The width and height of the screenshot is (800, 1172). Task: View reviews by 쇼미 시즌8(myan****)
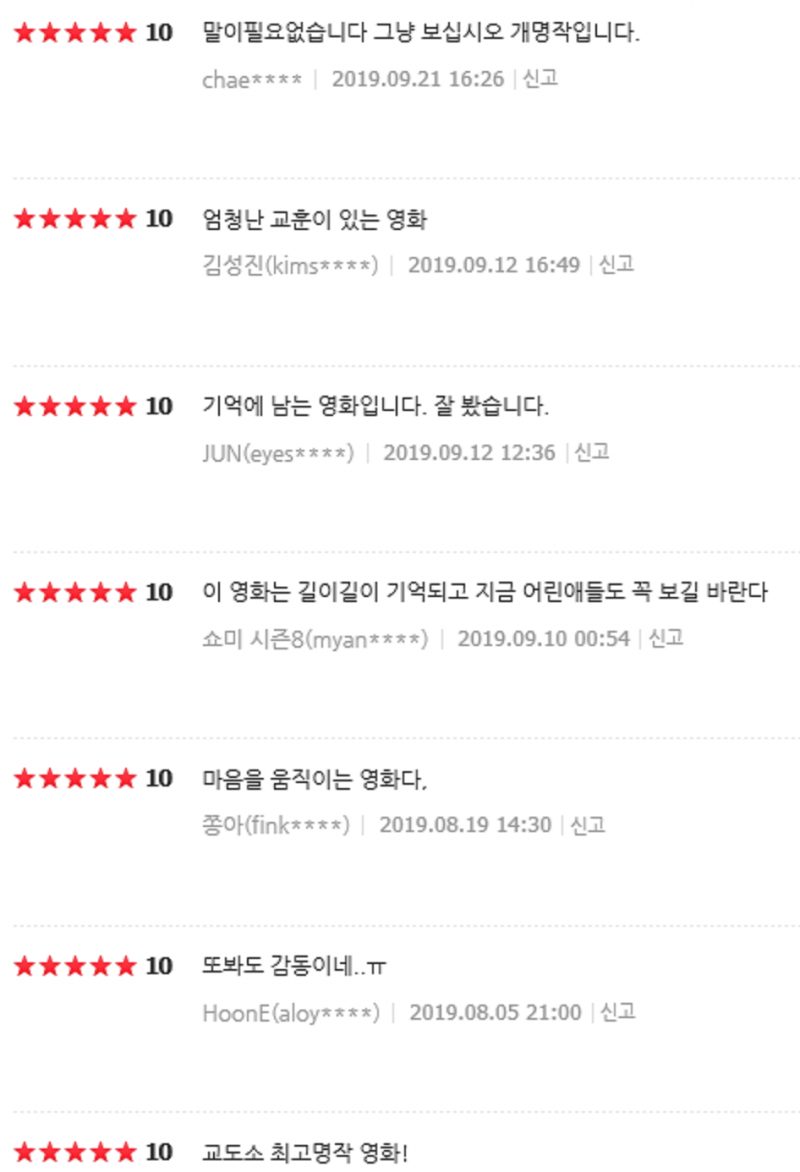[x=314, y=638]
